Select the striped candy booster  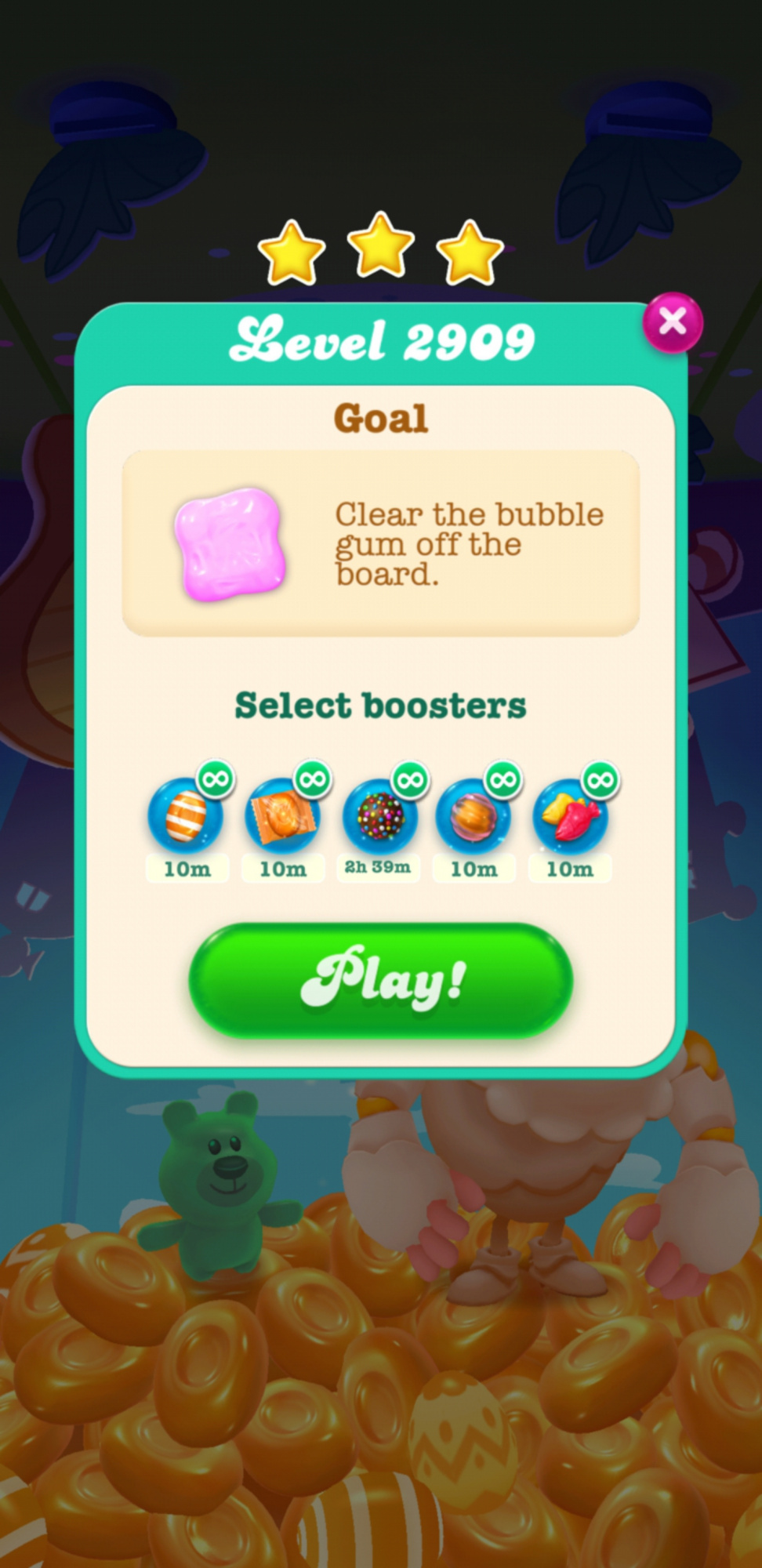point(187,815)
